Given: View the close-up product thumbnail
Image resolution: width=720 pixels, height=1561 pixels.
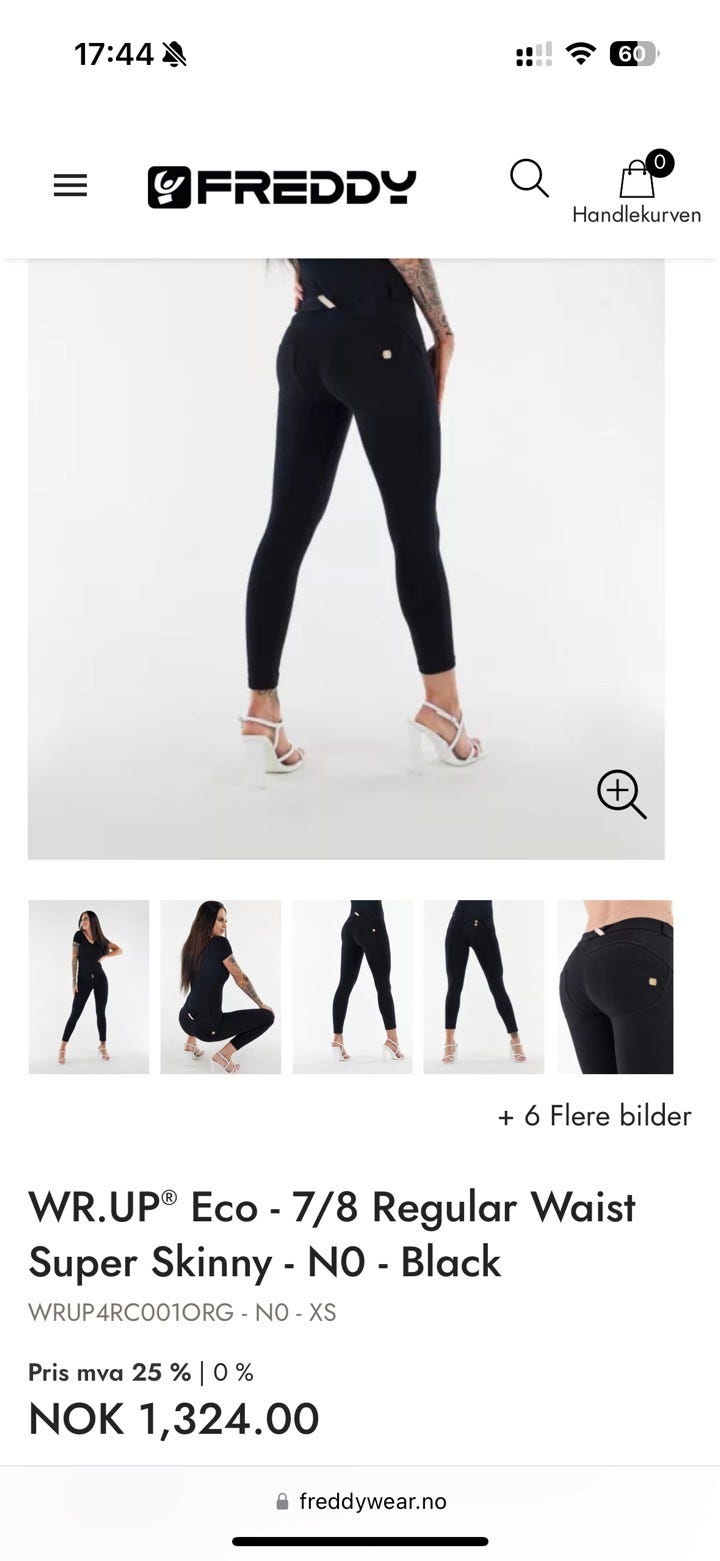Looking at the screenshot, I should tap(614, 987).
